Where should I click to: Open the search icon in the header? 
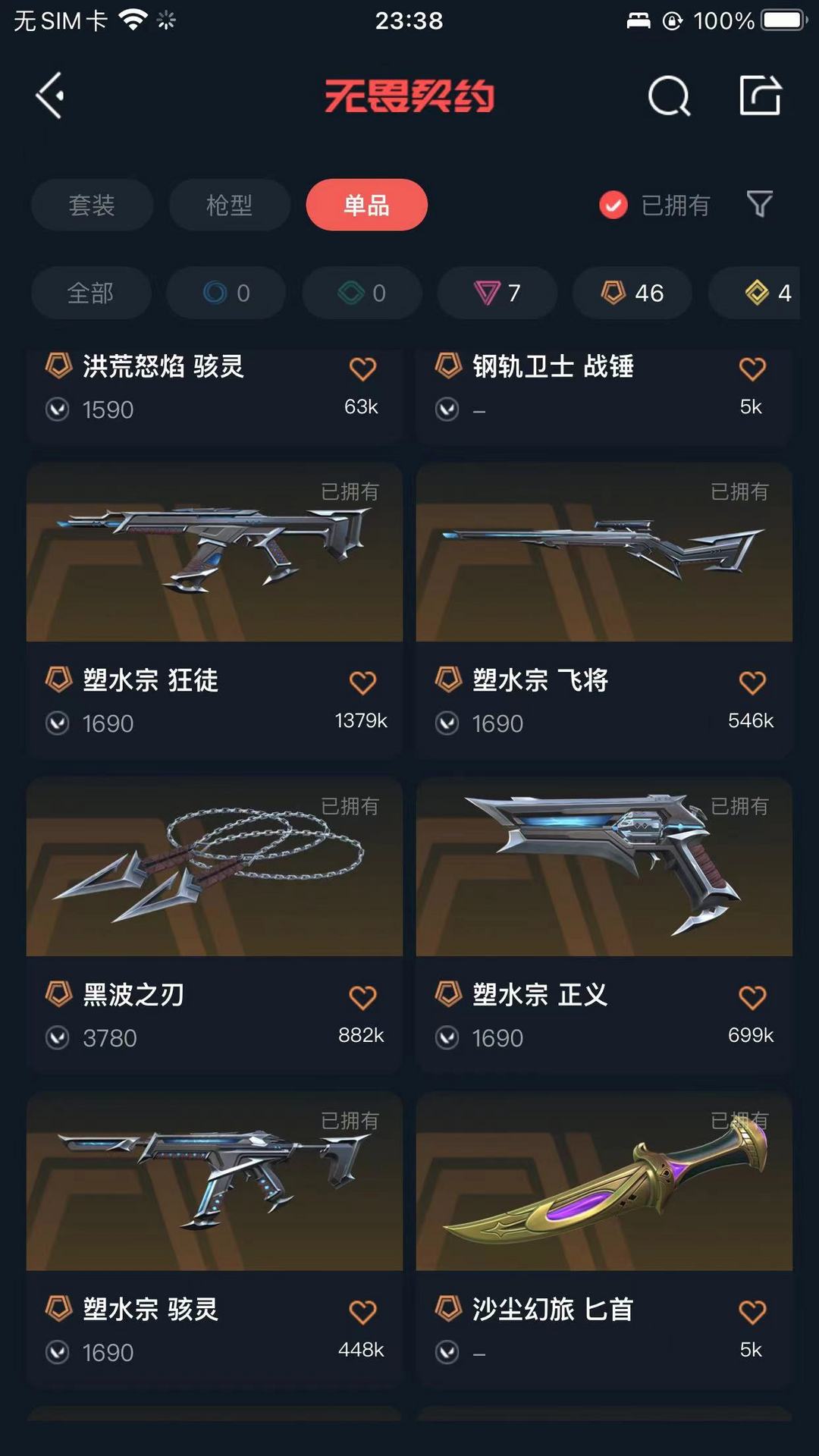point(669,96)
